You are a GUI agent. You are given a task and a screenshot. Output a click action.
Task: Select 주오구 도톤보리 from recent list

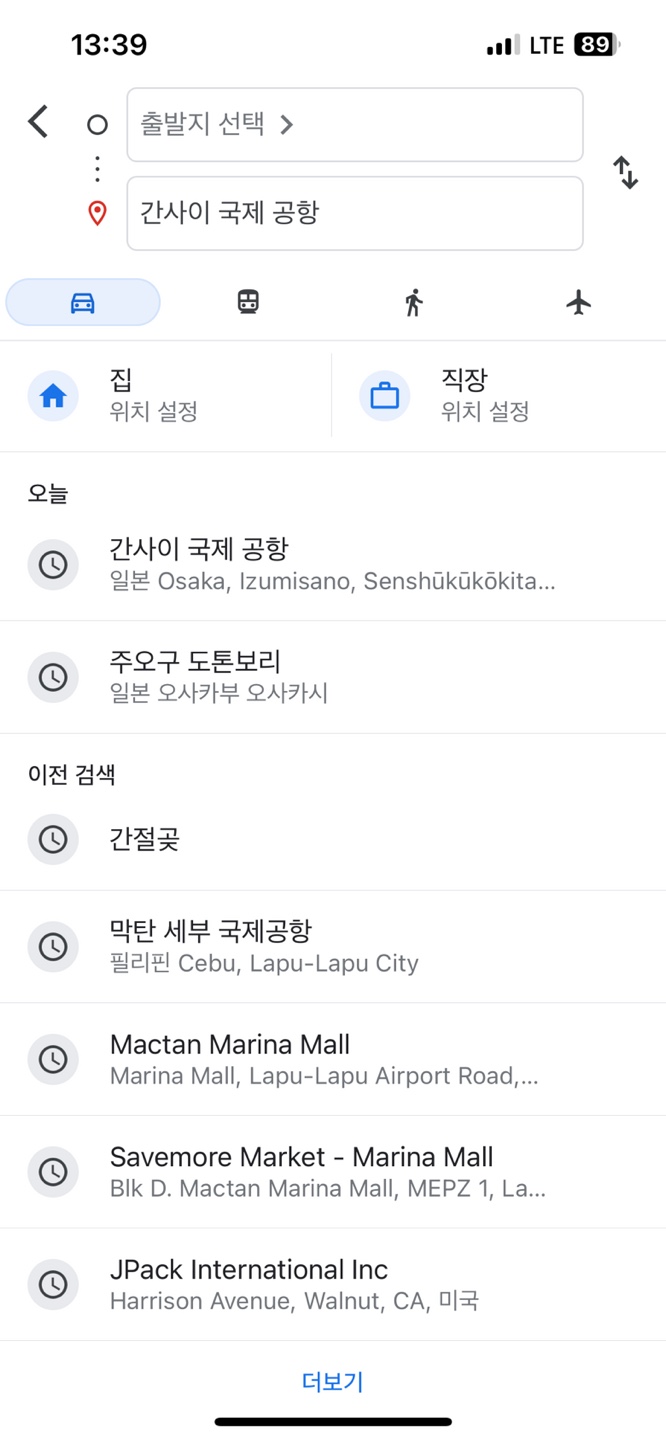pos(333,677)
